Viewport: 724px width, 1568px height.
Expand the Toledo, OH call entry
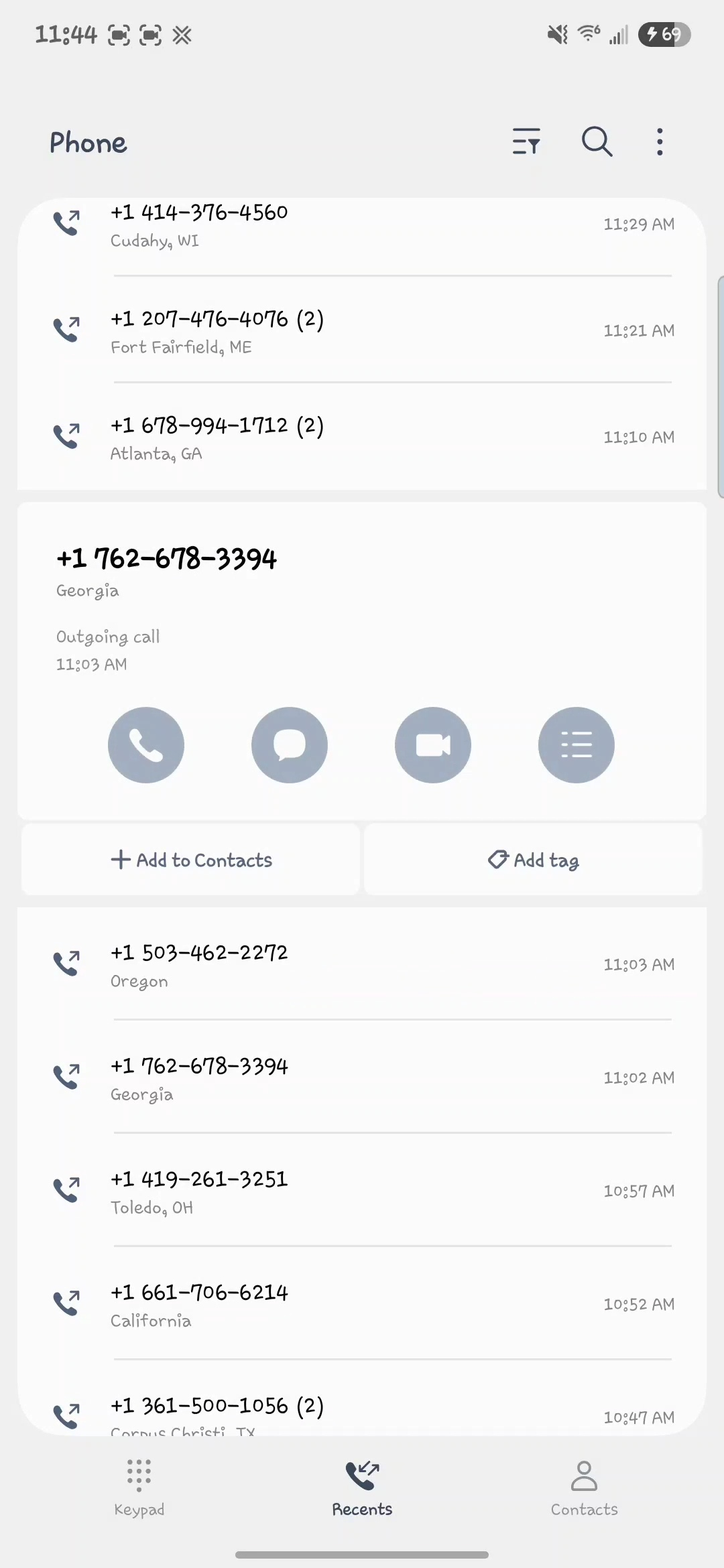(362, 1191)
